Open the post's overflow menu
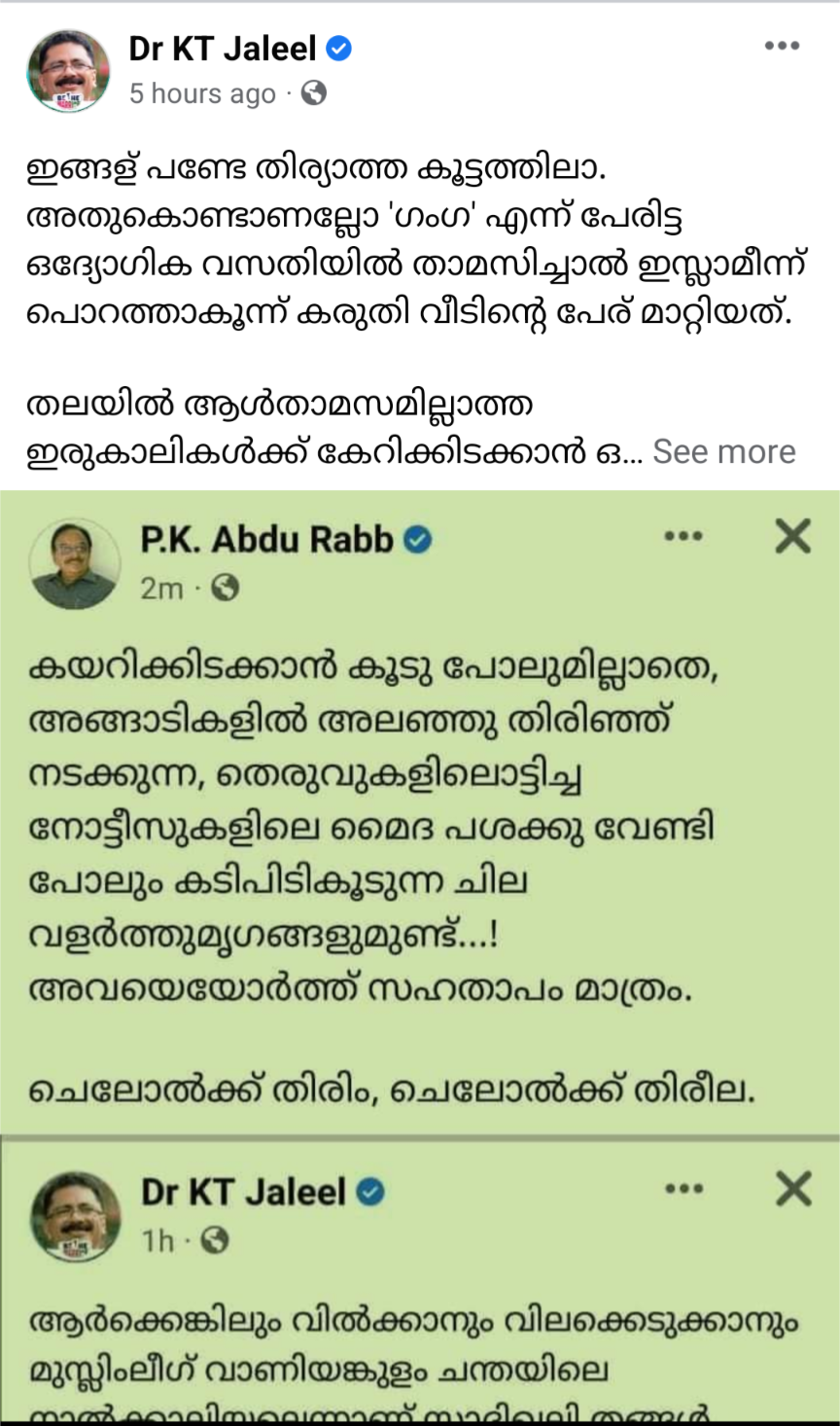This screenshot has height=1426, width=840. tap(782, 46)
